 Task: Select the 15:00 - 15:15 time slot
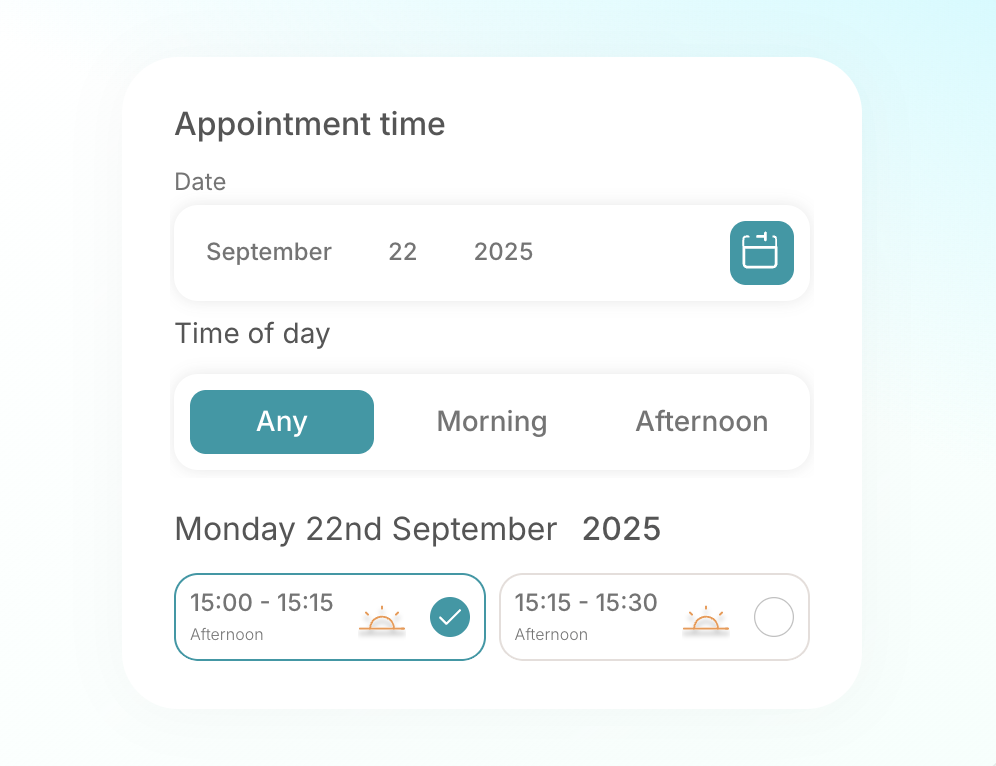coord(329,617)
